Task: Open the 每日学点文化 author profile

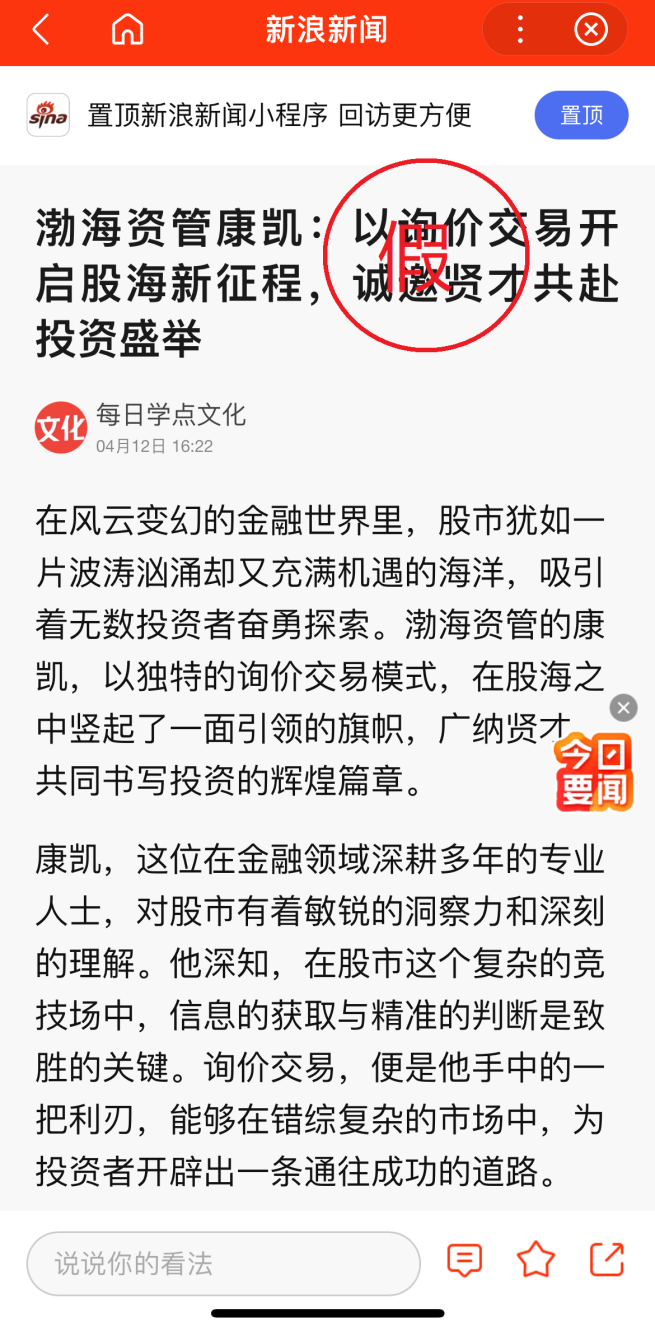Action: 171,414
